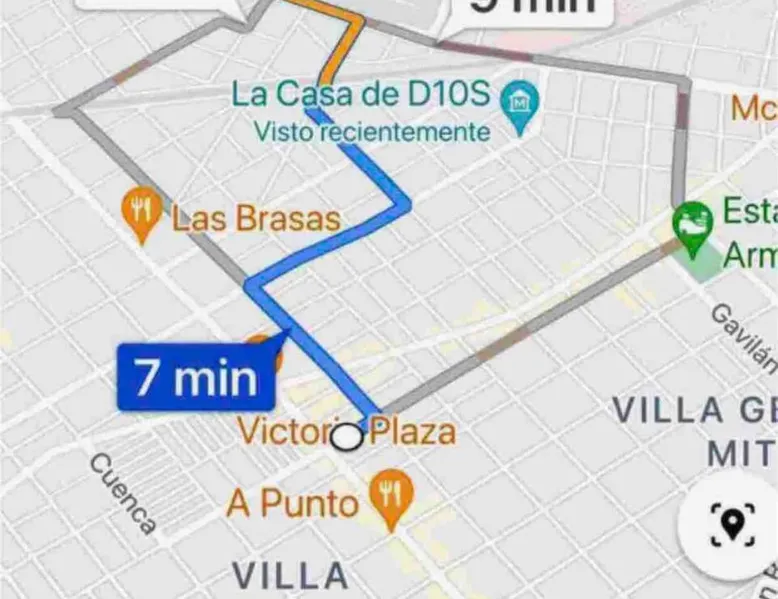Tap the A Punto restaurant pin
Viewport: 778px width, 599px height.
click(391, 497)
